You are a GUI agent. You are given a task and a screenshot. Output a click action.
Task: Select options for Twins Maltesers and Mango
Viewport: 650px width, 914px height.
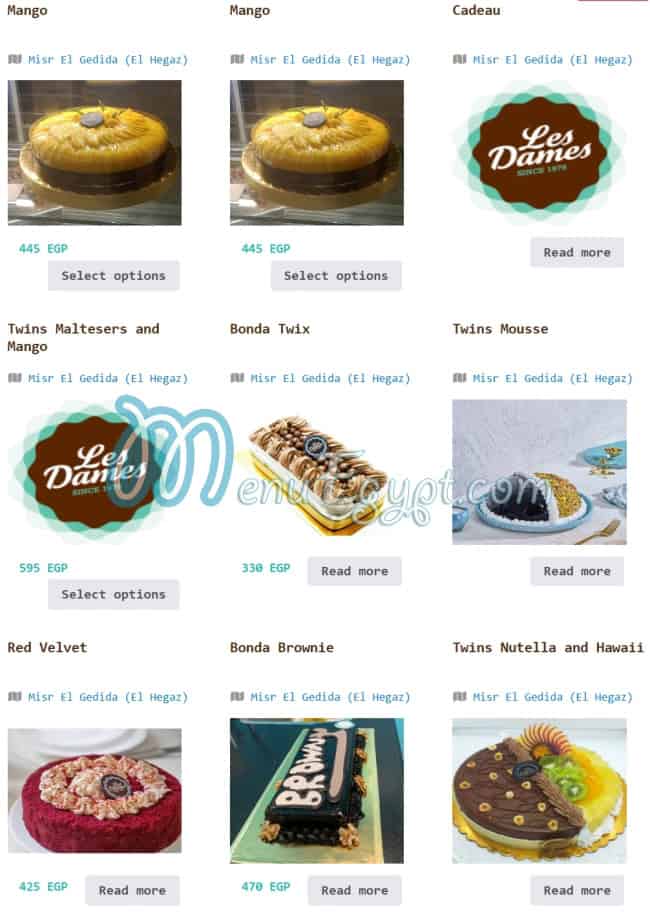pyautogui.click(x=113, y=594)
